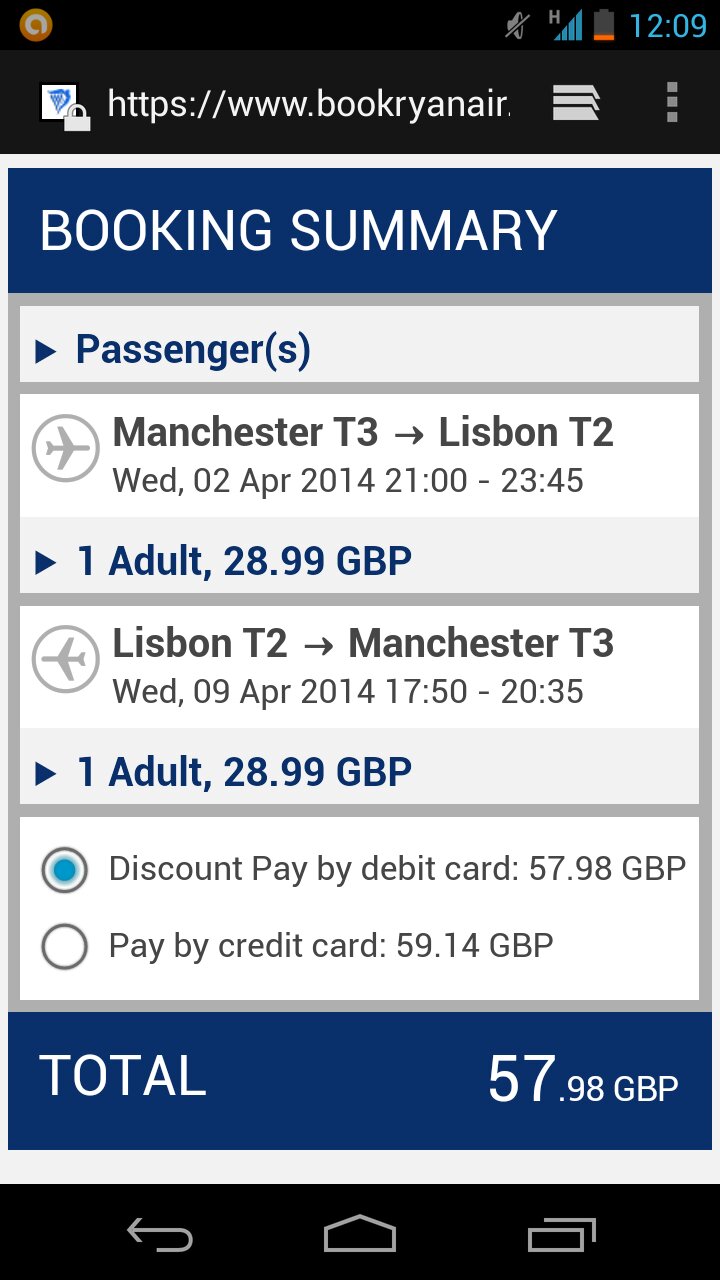Expand the Manchester to Lisbon fare details
720x1280 pixels.
(x=359, y=561)
